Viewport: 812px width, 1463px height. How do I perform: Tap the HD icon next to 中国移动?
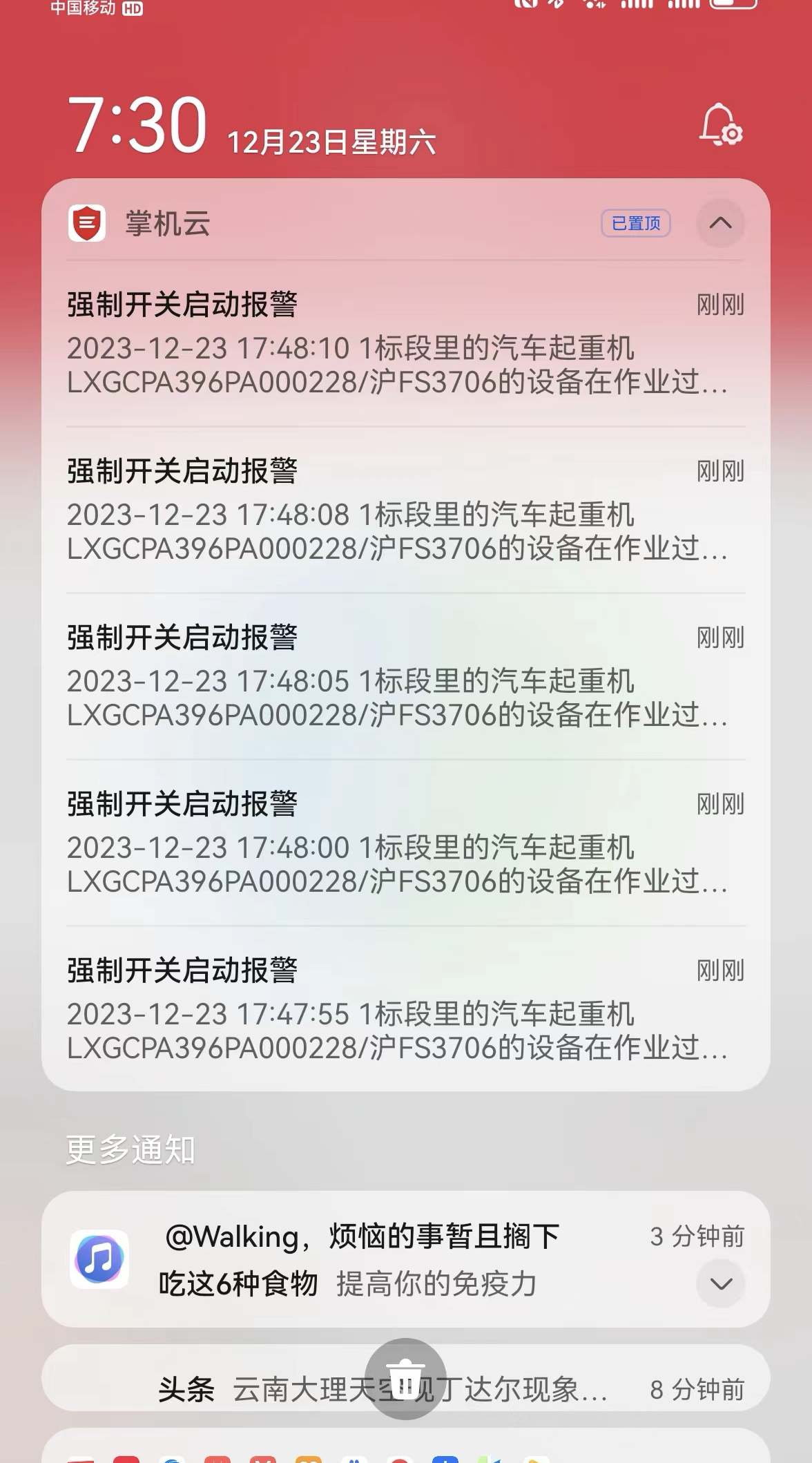click(x=132, y=10)
